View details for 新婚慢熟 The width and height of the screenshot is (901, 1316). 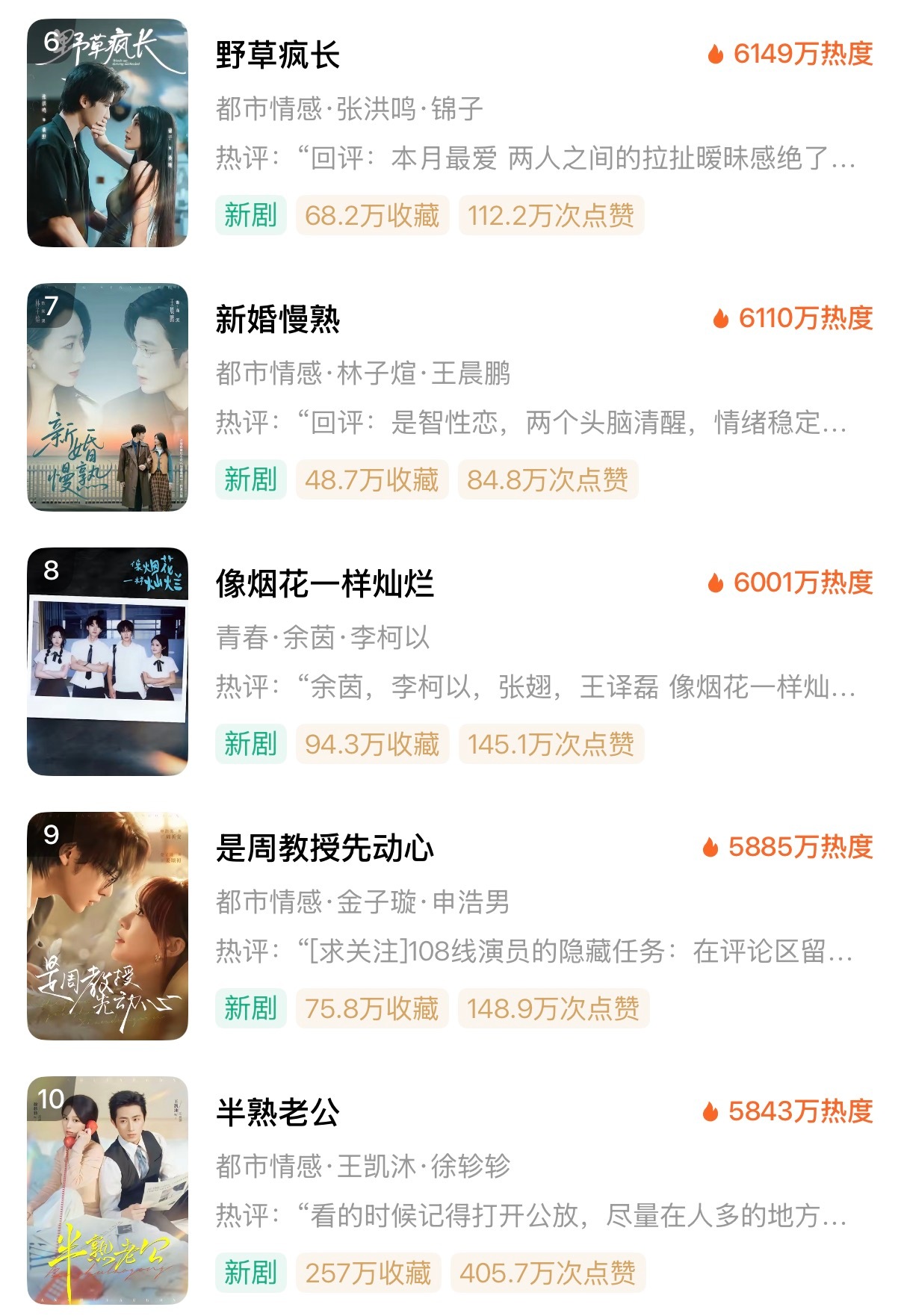click(278, 320)
